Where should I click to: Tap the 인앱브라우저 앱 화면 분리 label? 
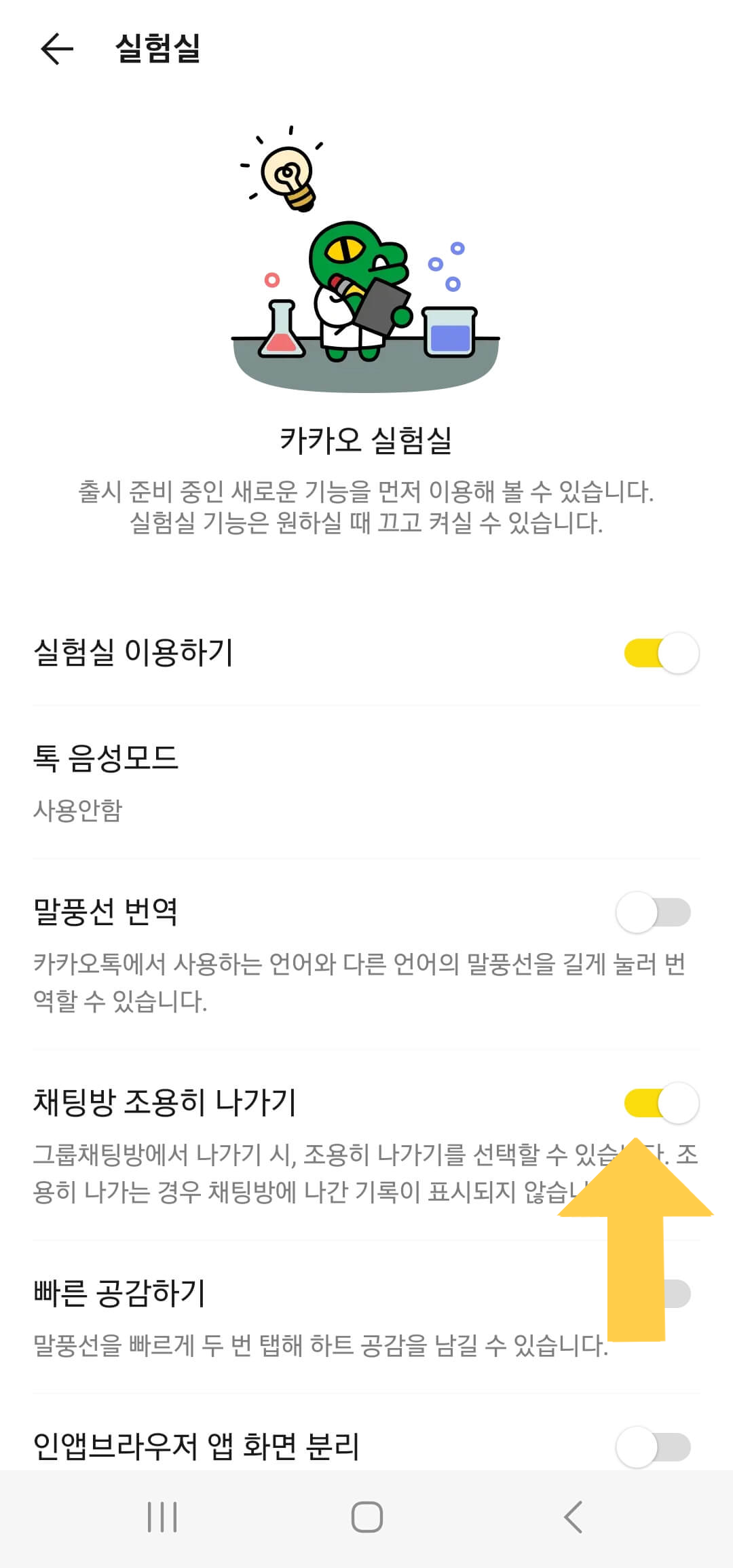(197, 1442)
